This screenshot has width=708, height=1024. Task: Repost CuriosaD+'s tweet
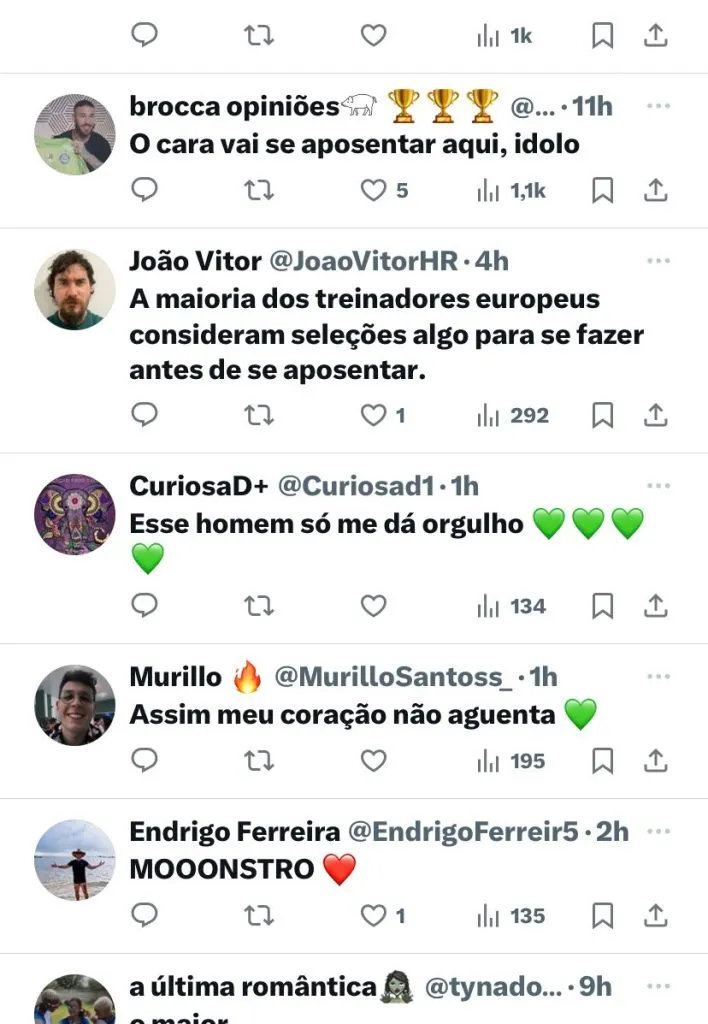(259, 606)
